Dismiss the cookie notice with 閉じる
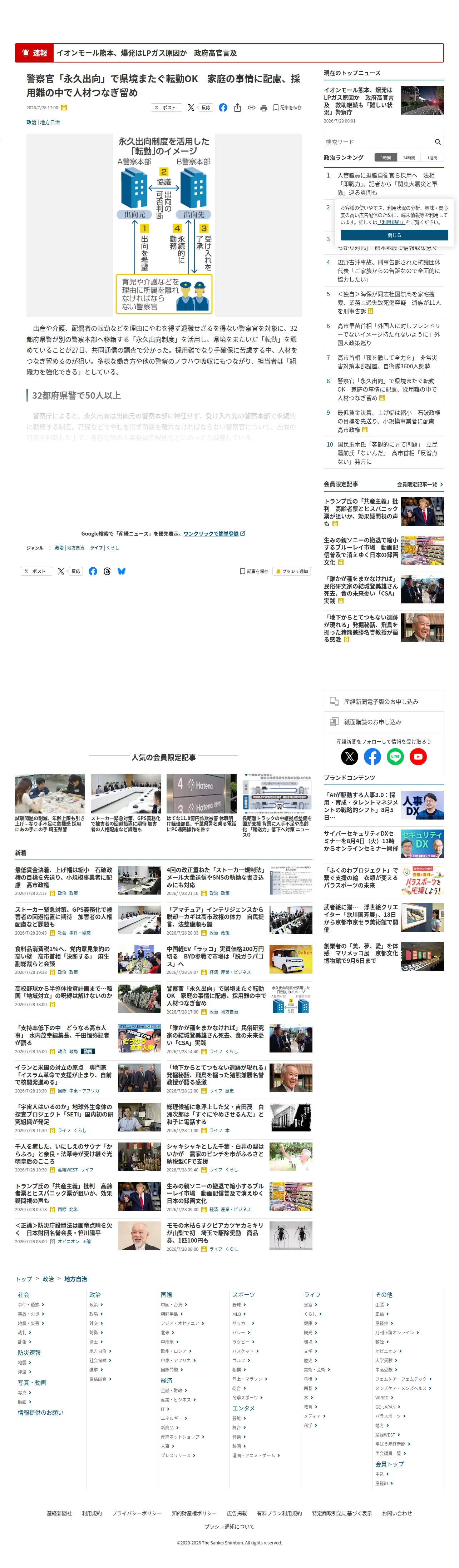This screenshot has width=459, height=1568. pyautogui.click(x=394, y=235)
